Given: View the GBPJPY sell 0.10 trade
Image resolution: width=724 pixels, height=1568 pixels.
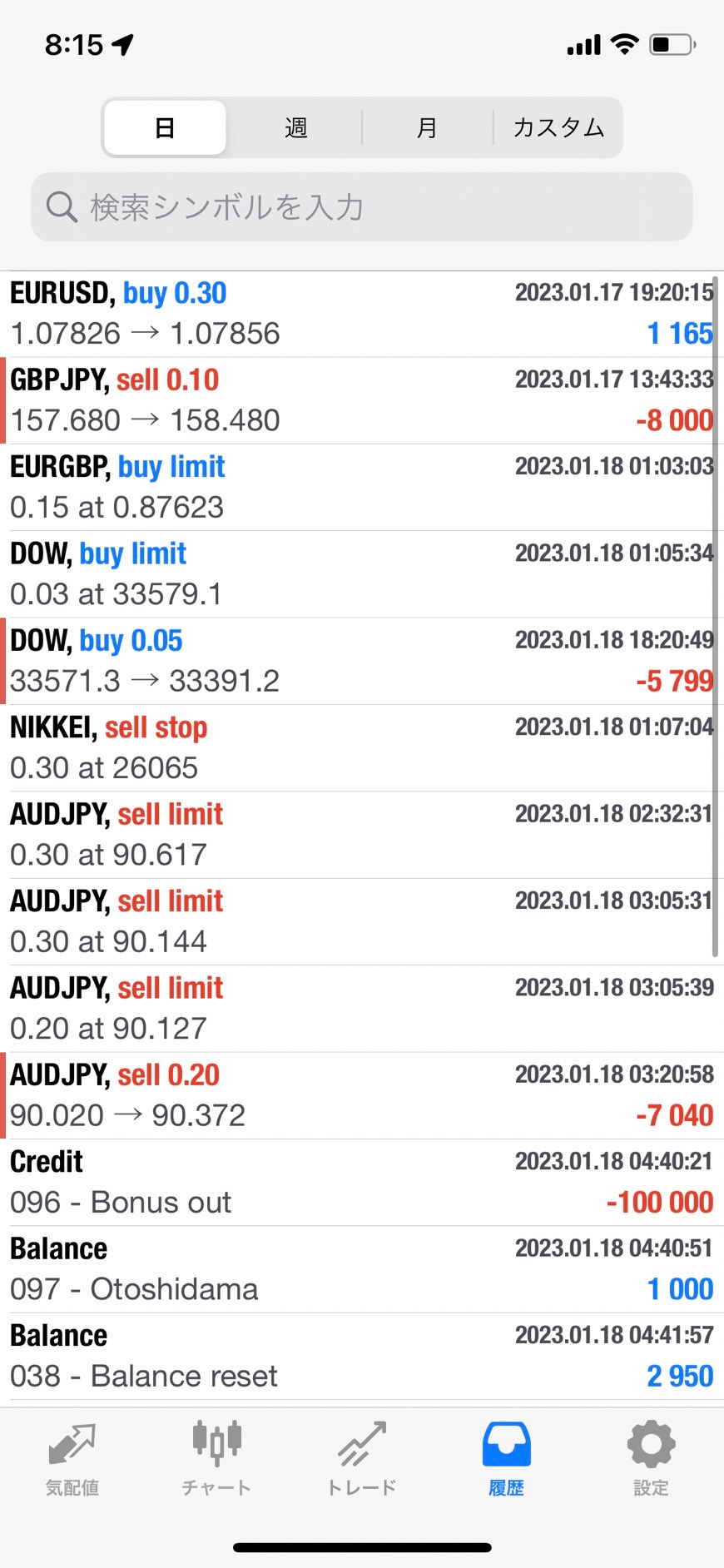Looking at the screenshot, I should click(362, 400).
